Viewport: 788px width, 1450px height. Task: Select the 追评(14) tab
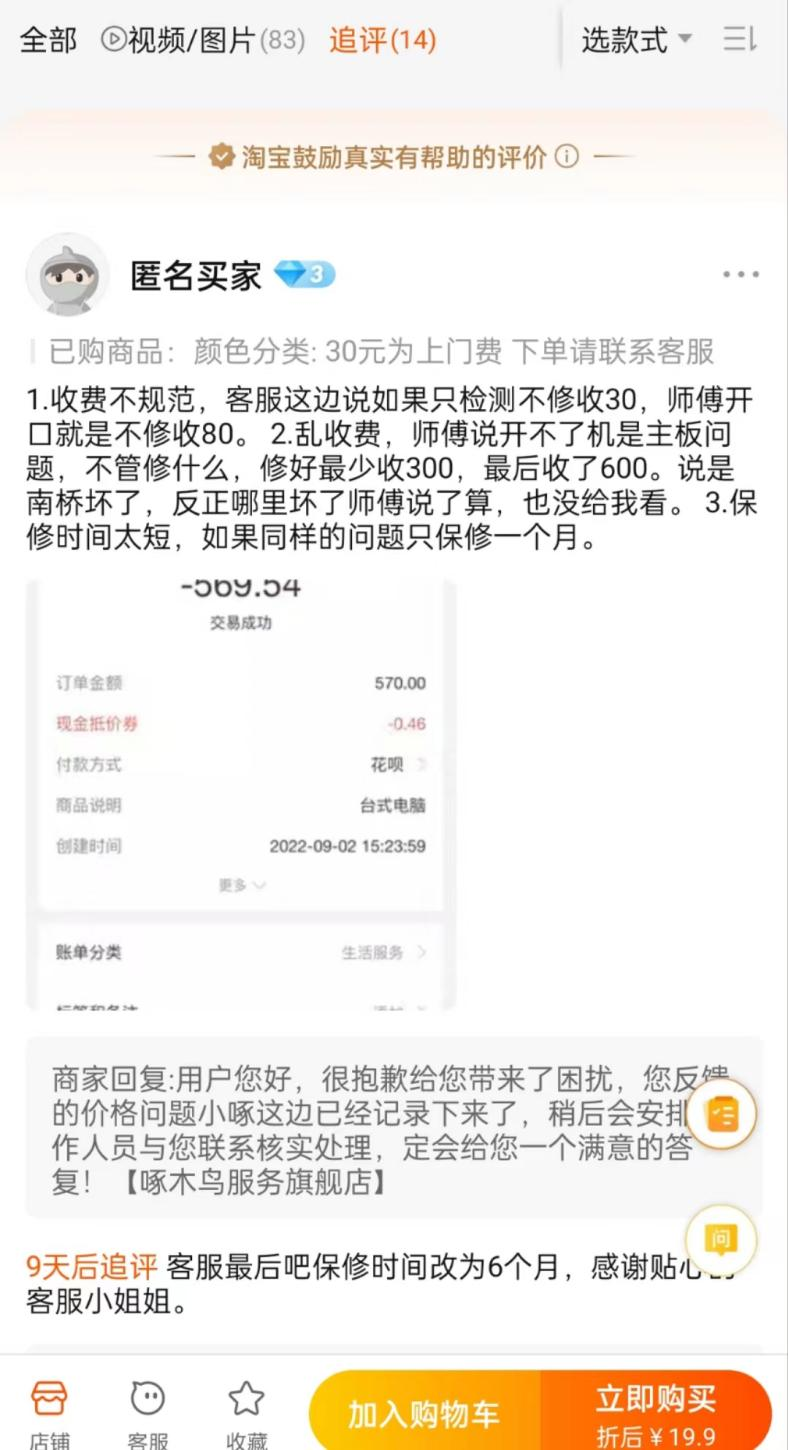[x=383, y=41]
